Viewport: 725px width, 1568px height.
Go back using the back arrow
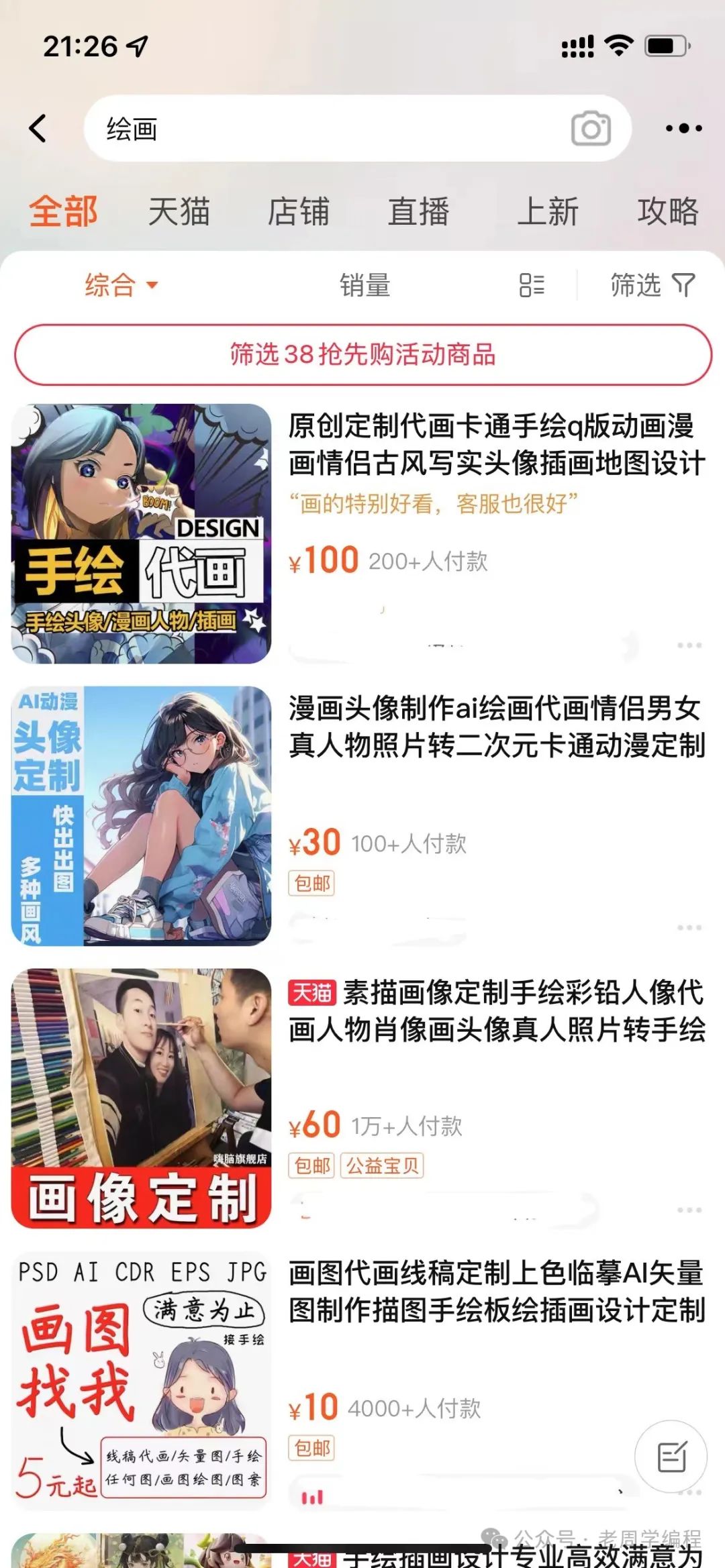[x=38, y=128]
